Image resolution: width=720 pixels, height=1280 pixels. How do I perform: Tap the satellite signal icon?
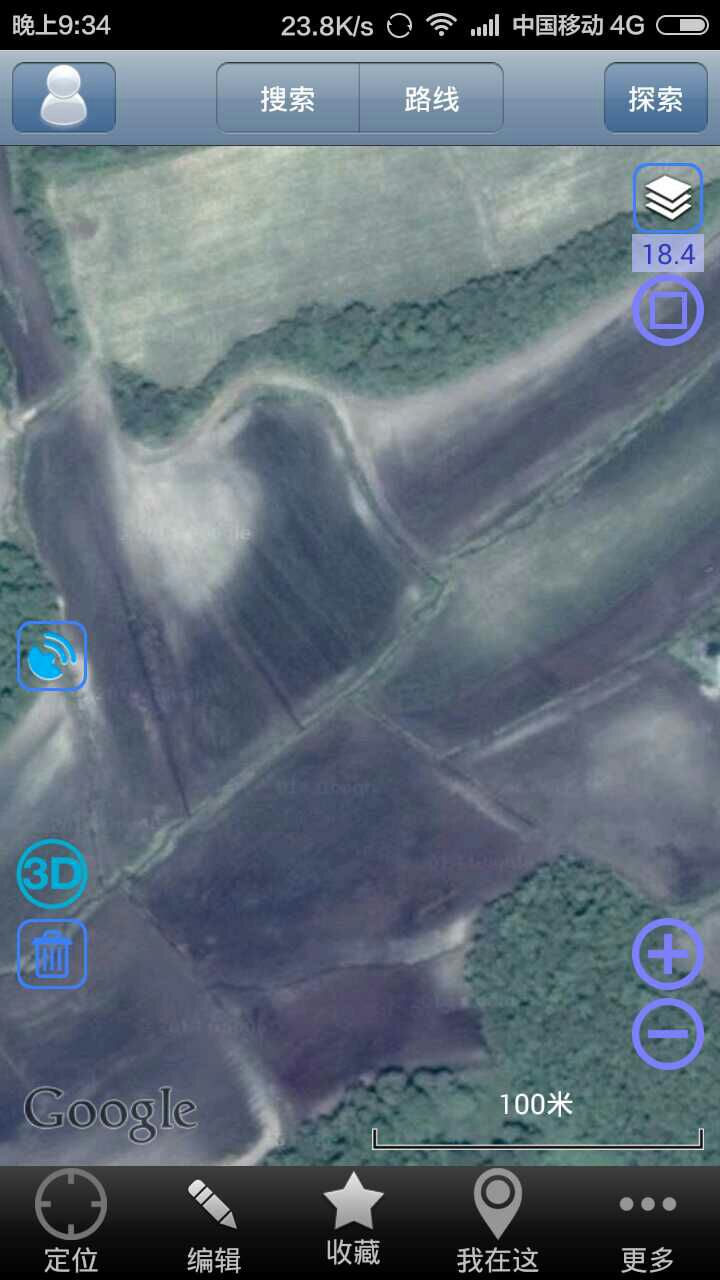click(52, 656)
